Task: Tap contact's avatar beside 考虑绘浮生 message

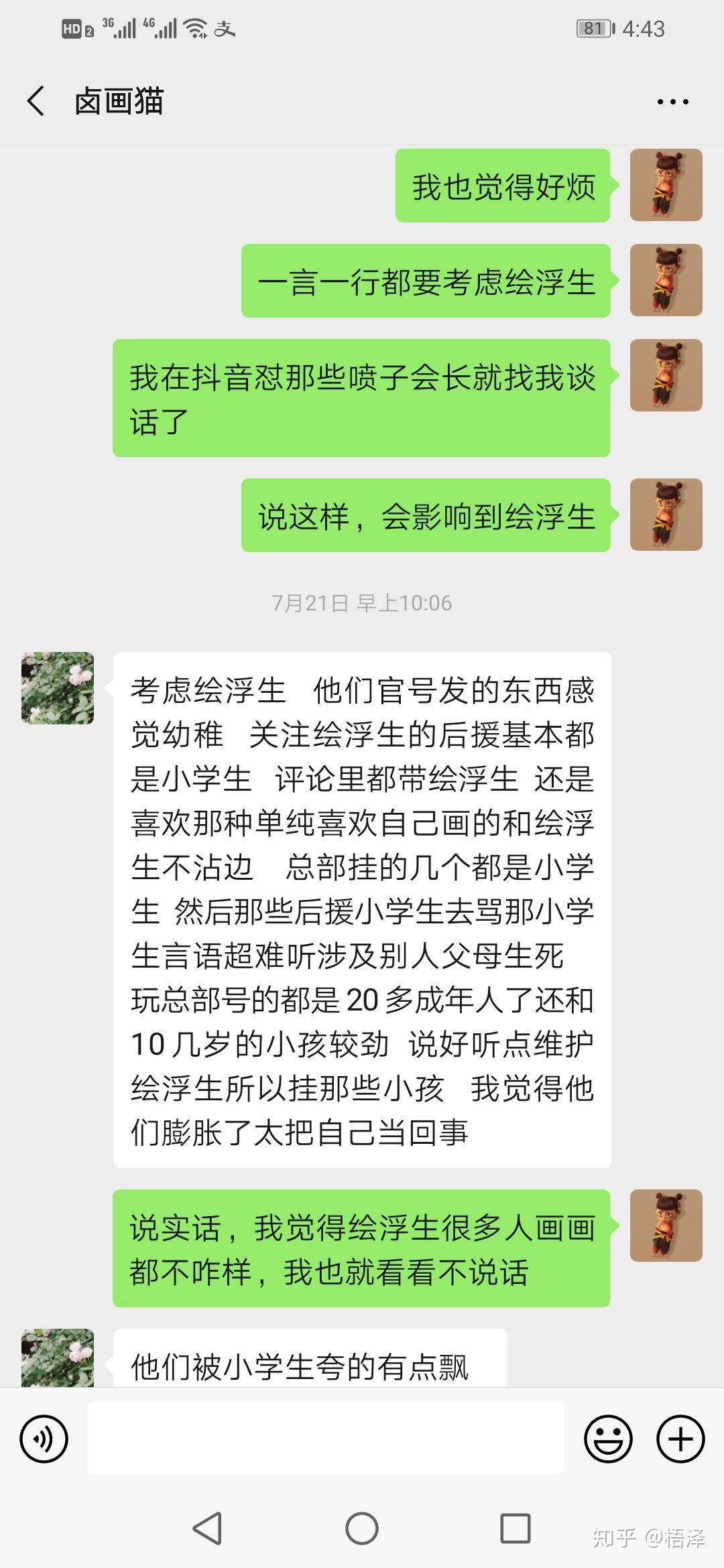Action: pos(58,688)
